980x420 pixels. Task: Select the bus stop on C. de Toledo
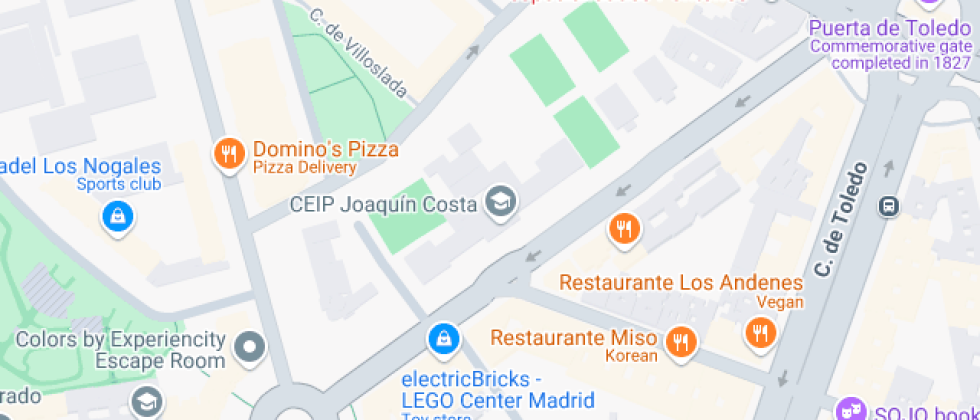pos(887,206)
